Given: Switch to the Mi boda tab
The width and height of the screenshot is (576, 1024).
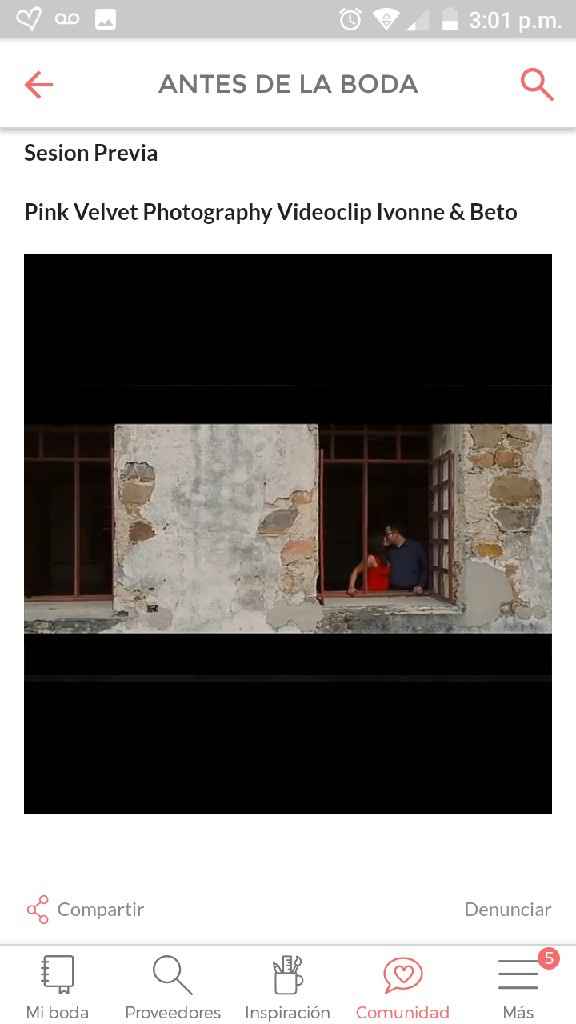Looking at the screenshot, I should click(57, 987).
